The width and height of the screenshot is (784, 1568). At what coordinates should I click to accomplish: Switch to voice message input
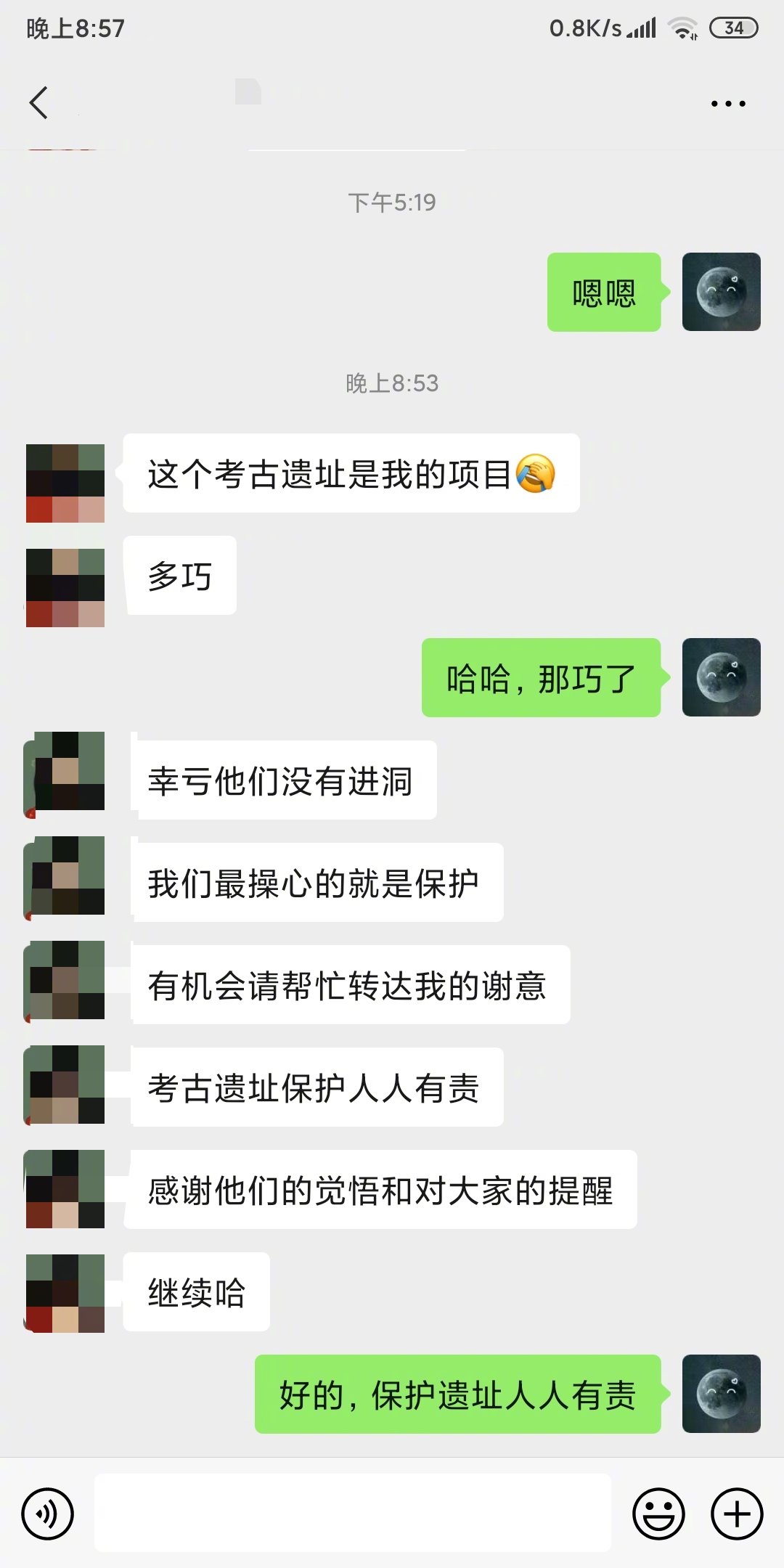pyautogui.click(x=48, y=1514)
